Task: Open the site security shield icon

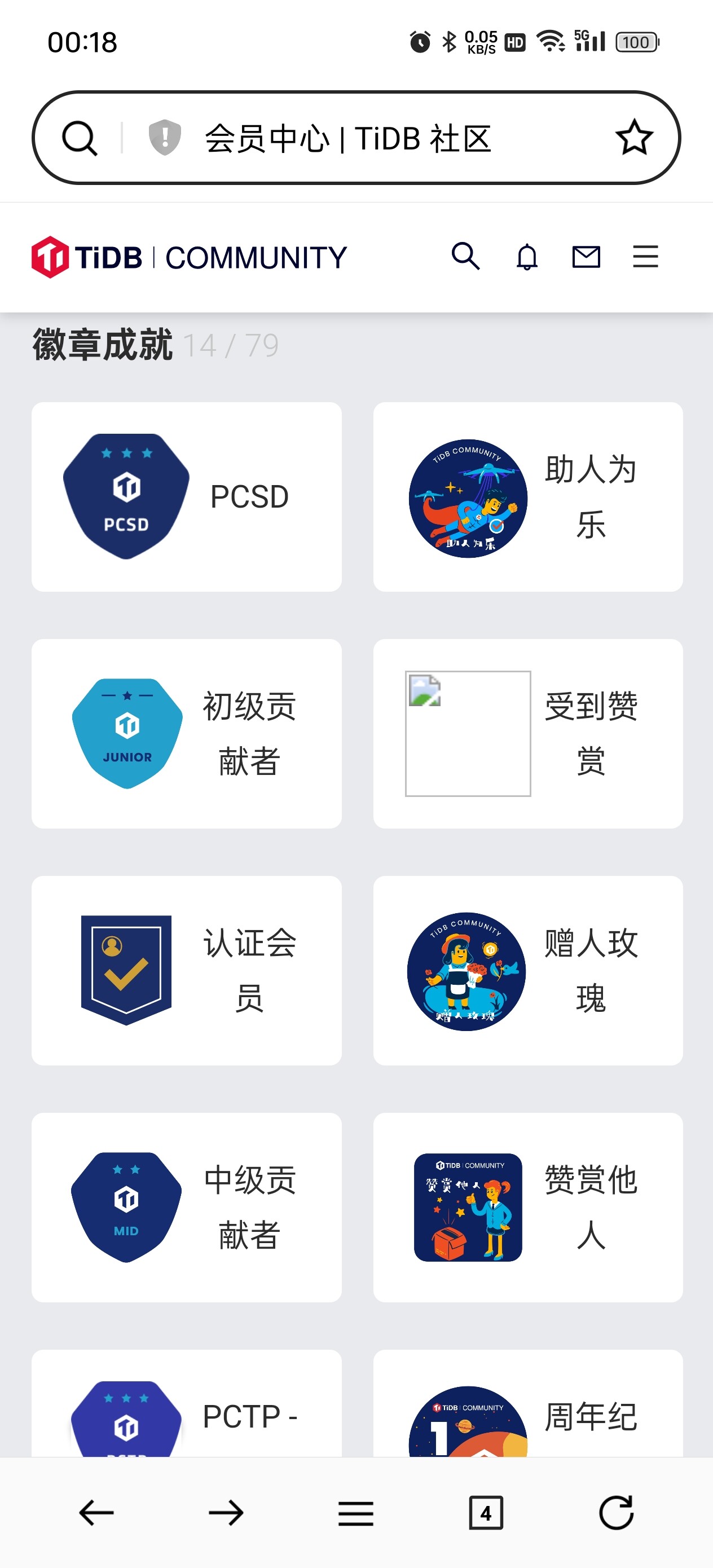Action: coord(165,138)
